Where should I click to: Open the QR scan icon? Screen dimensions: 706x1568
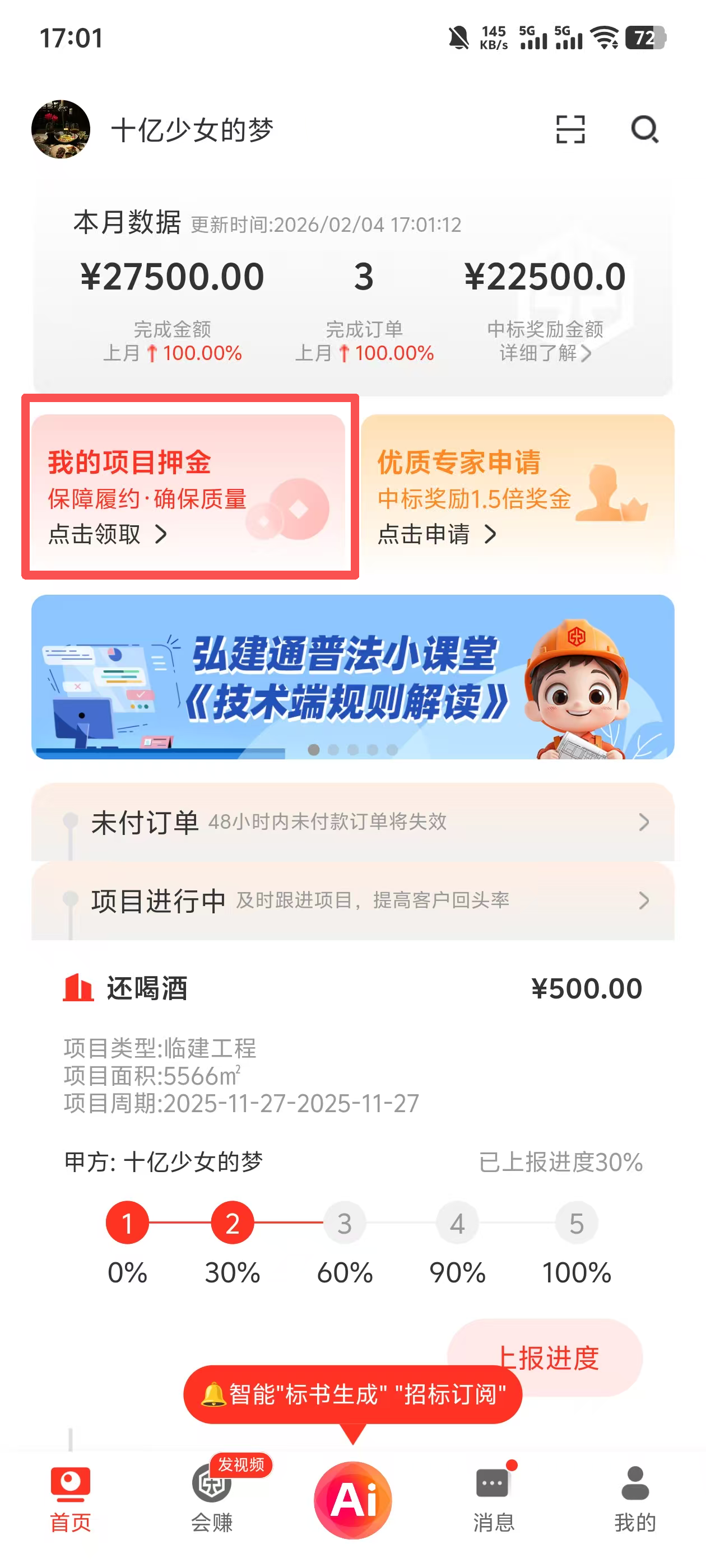(570, 130)
